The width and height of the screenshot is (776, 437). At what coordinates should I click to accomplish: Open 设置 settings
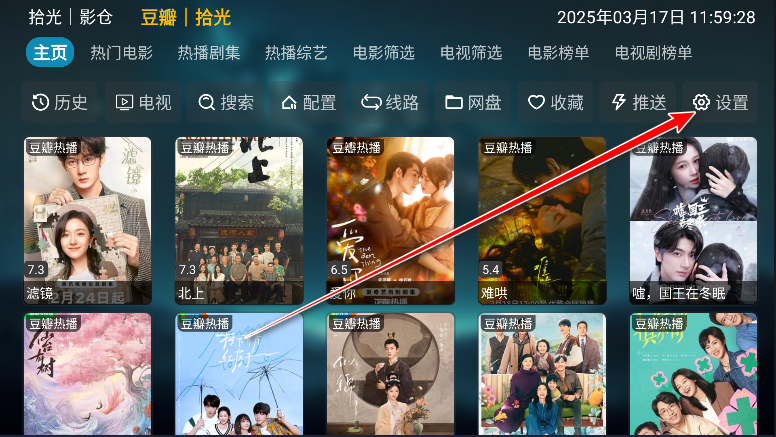pyautogui.click(x=720, y=102)
